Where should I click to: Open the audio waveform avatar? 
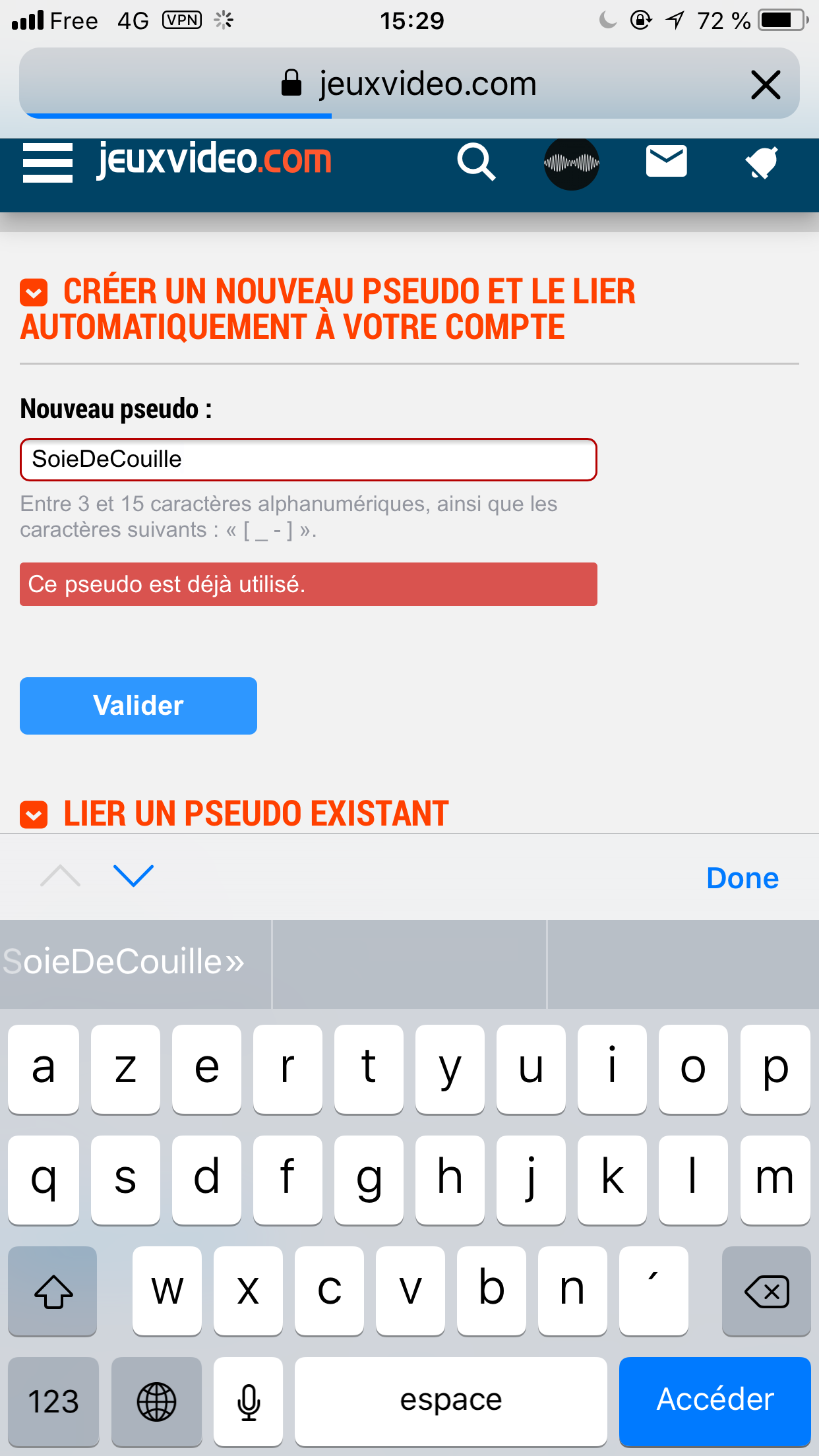(x=571, y=163)
